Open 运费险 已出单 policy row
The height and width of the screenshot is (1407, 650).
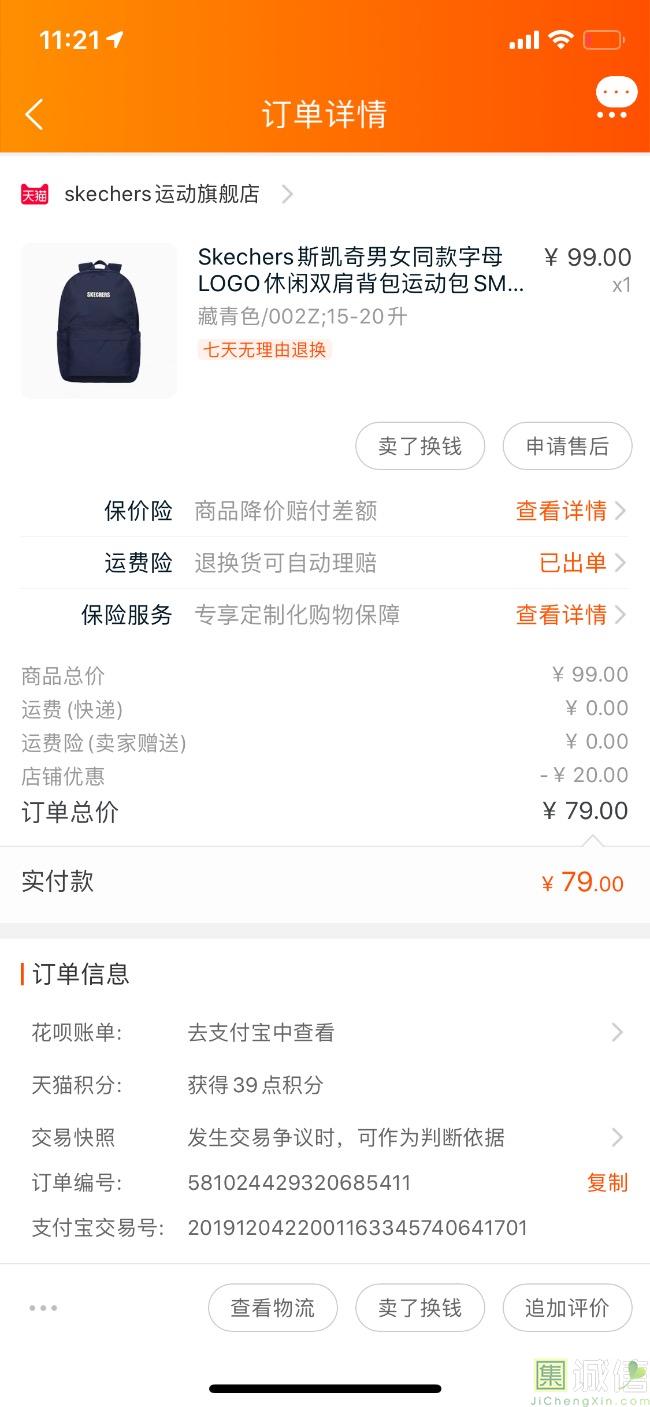pos(582,563)
